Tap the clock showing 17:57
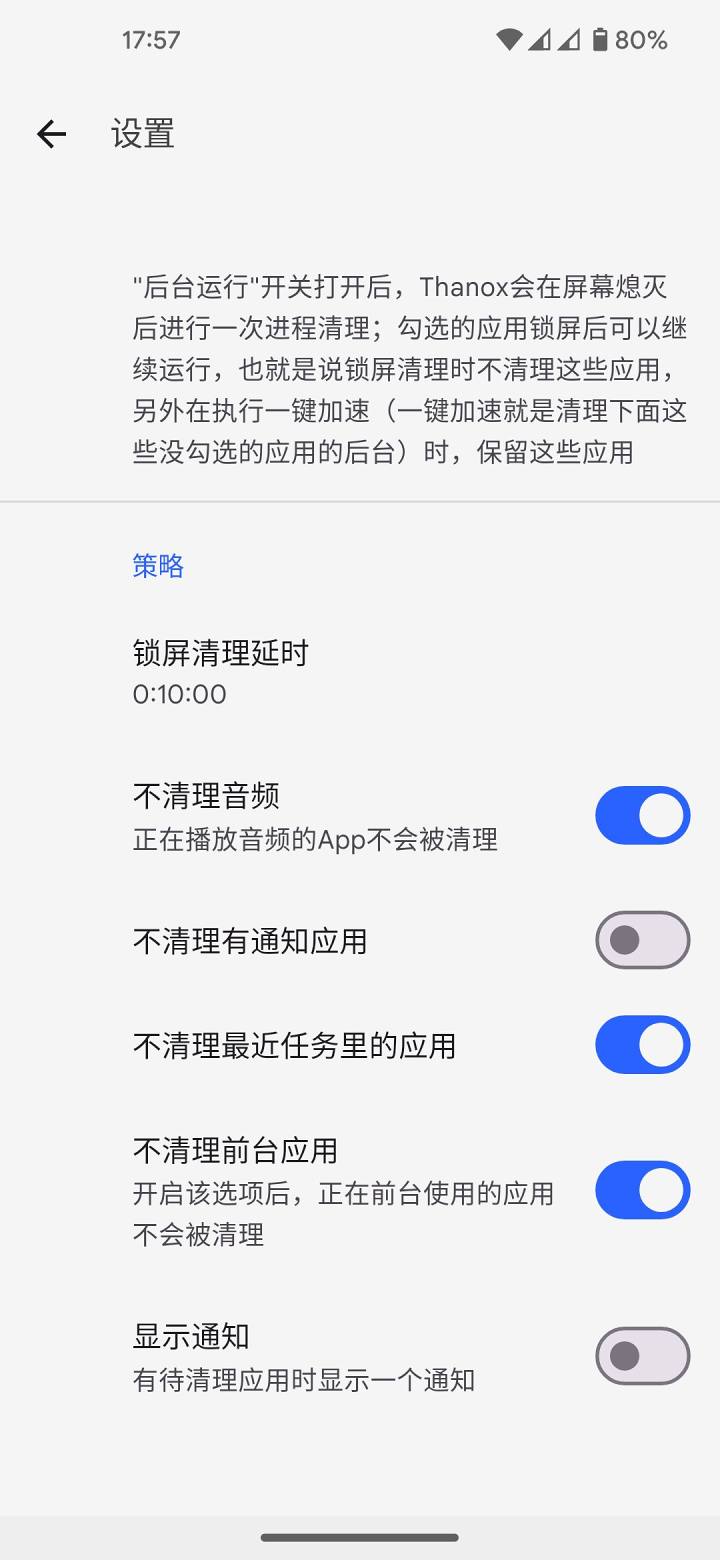The image size is (720, 1560). pos(152,40)
